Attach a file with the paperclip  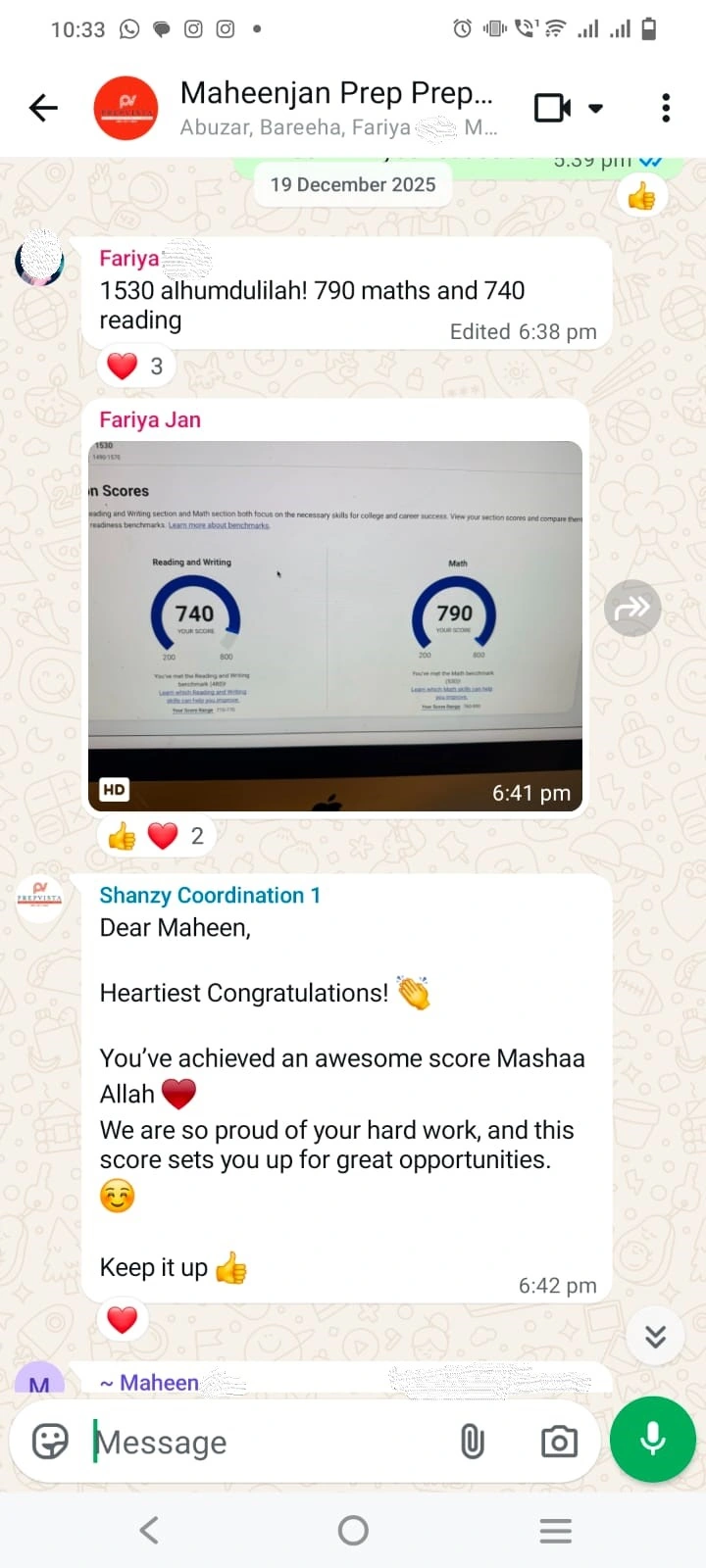tap(473, 1442)
